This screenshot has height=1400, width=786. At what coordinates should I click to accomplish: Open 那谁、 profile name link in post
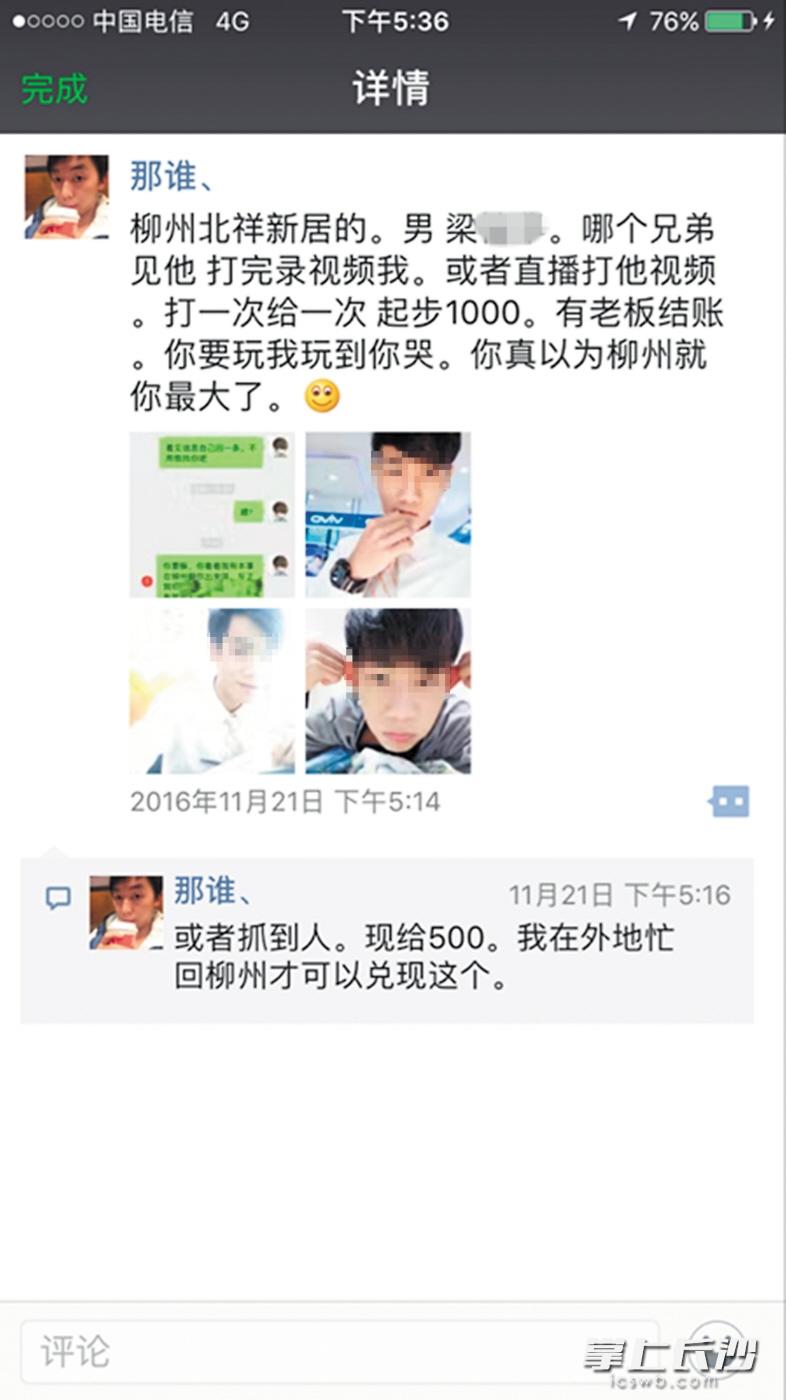click(x=172, y=176)
